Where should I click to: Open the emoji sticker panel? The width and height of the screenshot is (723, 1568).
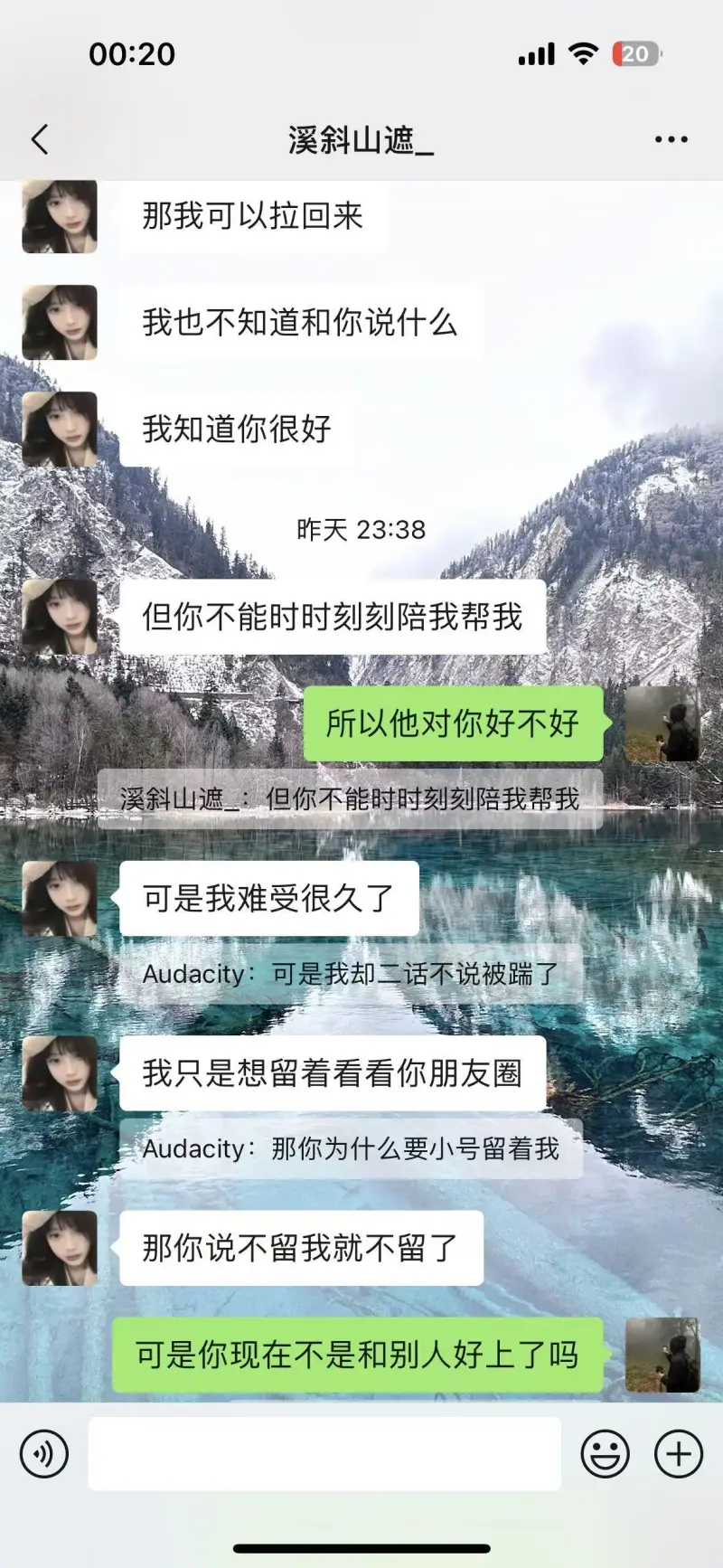click(605, 1454)
